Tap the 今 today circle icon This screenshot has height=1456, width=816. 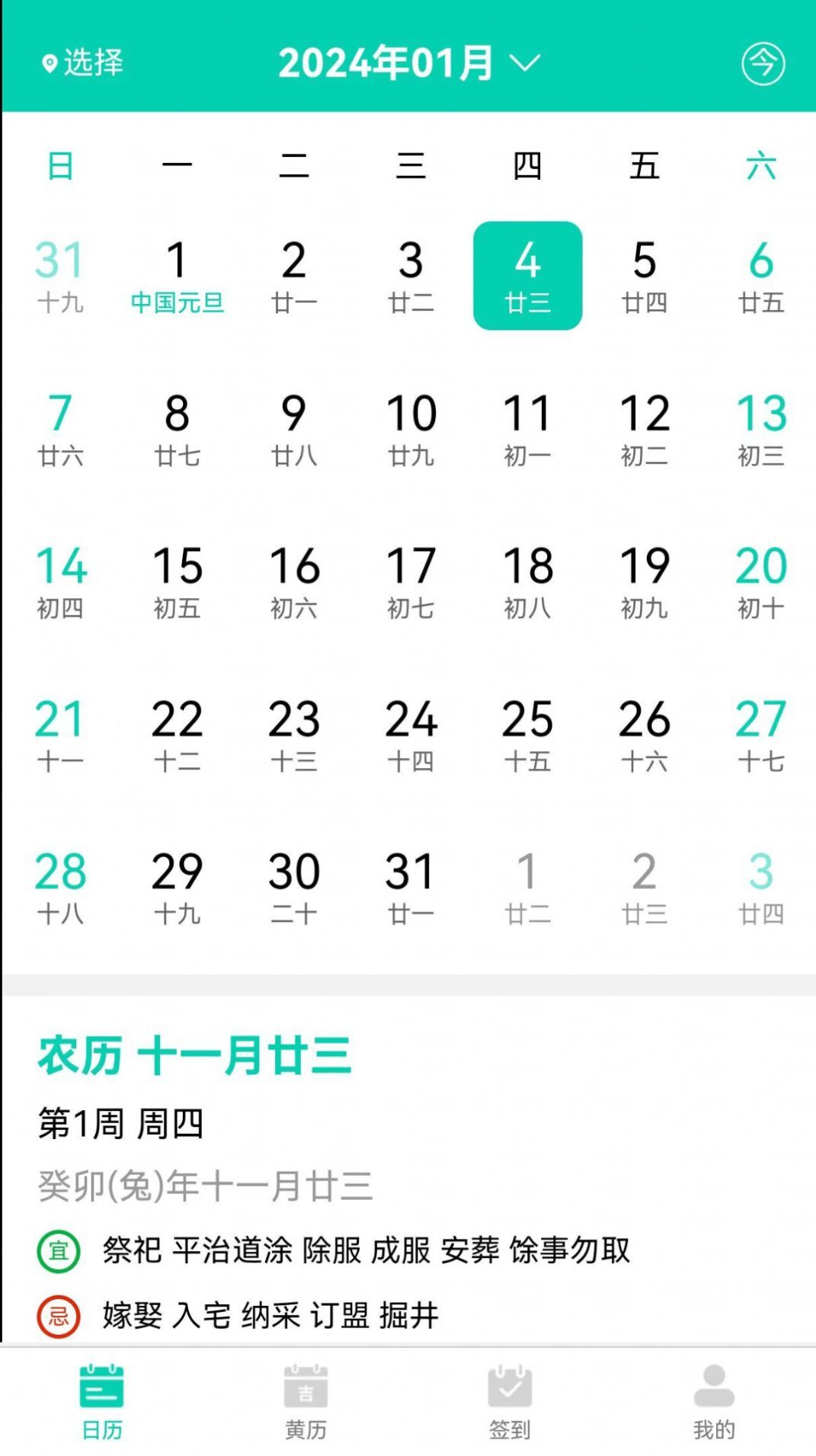click(x=762, y=65)
